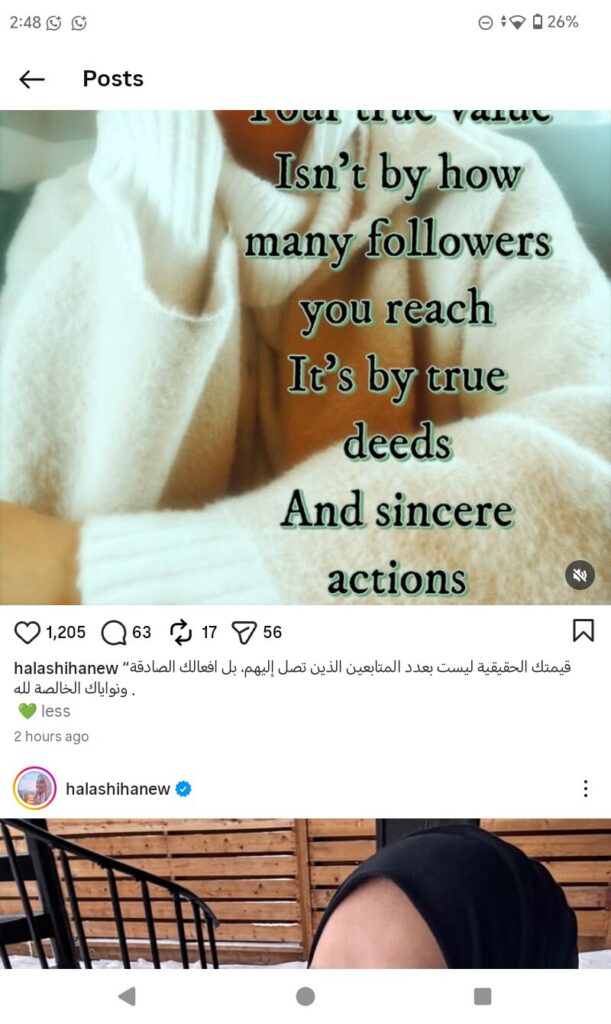Repost the post with 17 reposts
This screenshot has width=611, height=1024.
click(180, 632)
